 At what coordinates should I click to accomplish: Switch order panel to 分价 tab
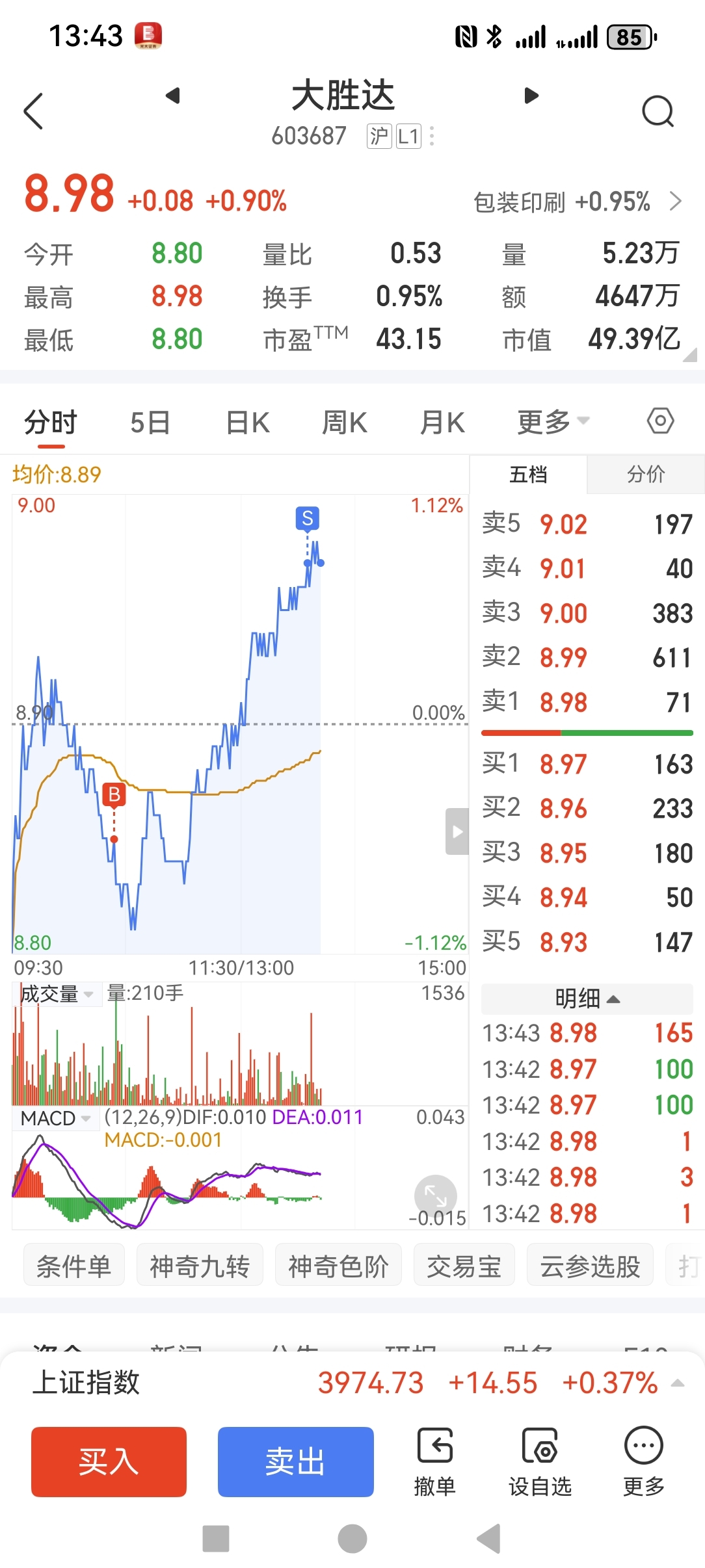[x=645, y=475]
